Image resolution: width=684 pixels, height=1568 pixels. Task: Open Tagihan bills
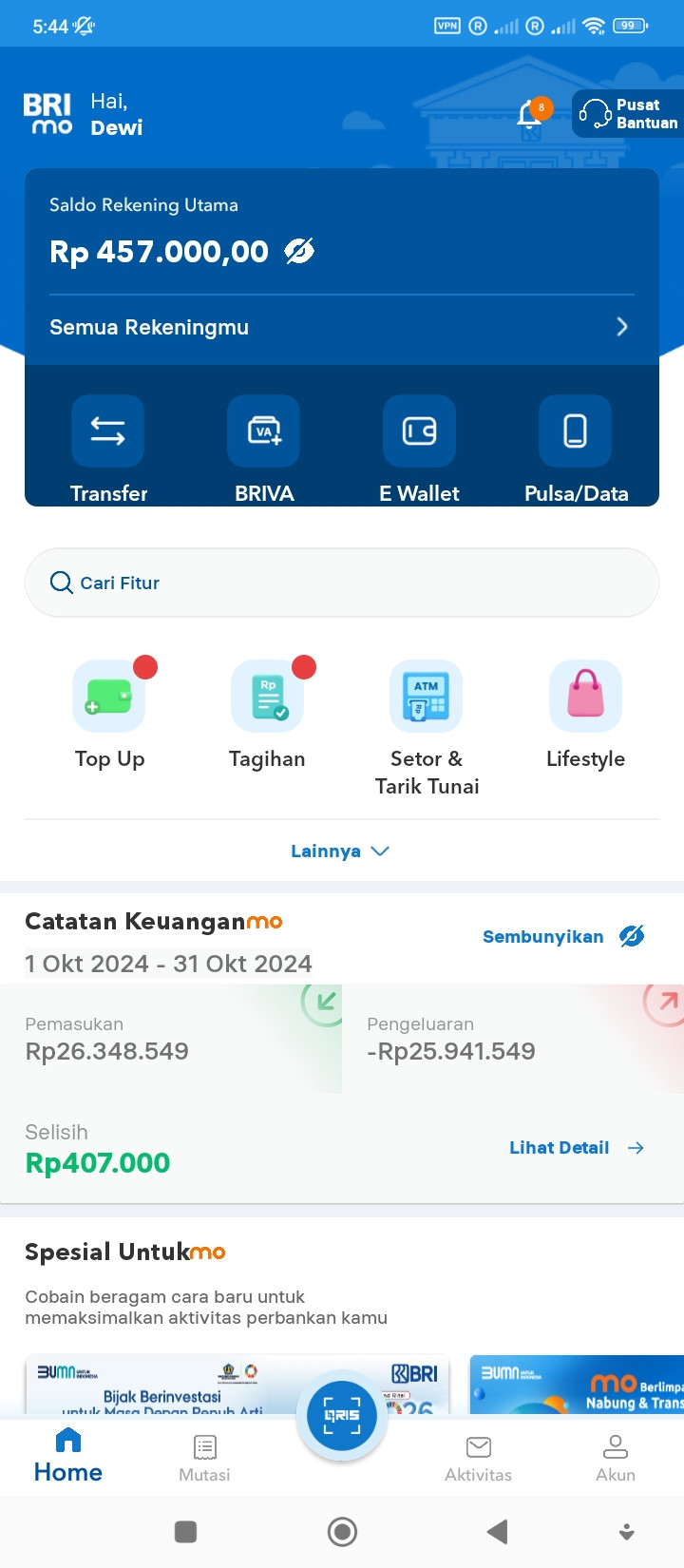point(267,716)
